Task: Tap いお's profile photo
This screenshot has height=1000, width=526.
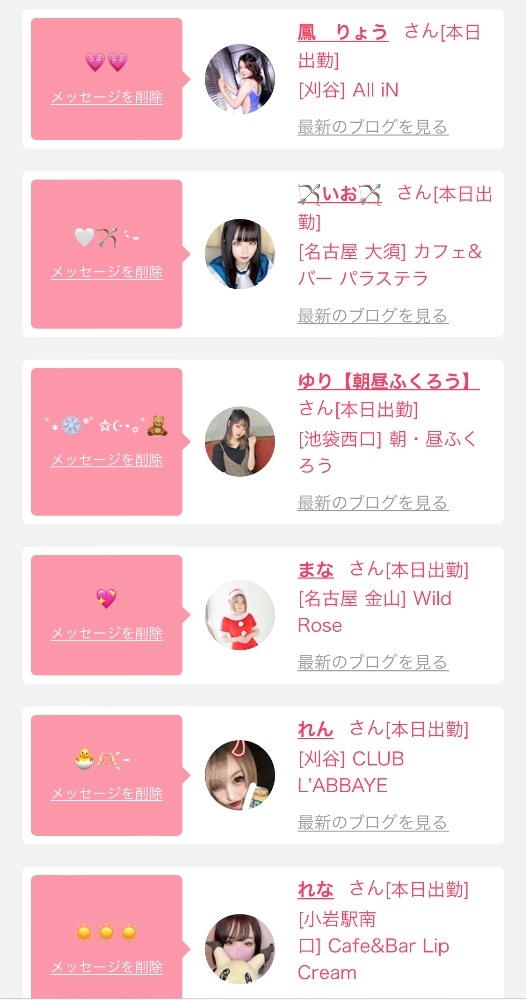Action: [x=240, y=254]
